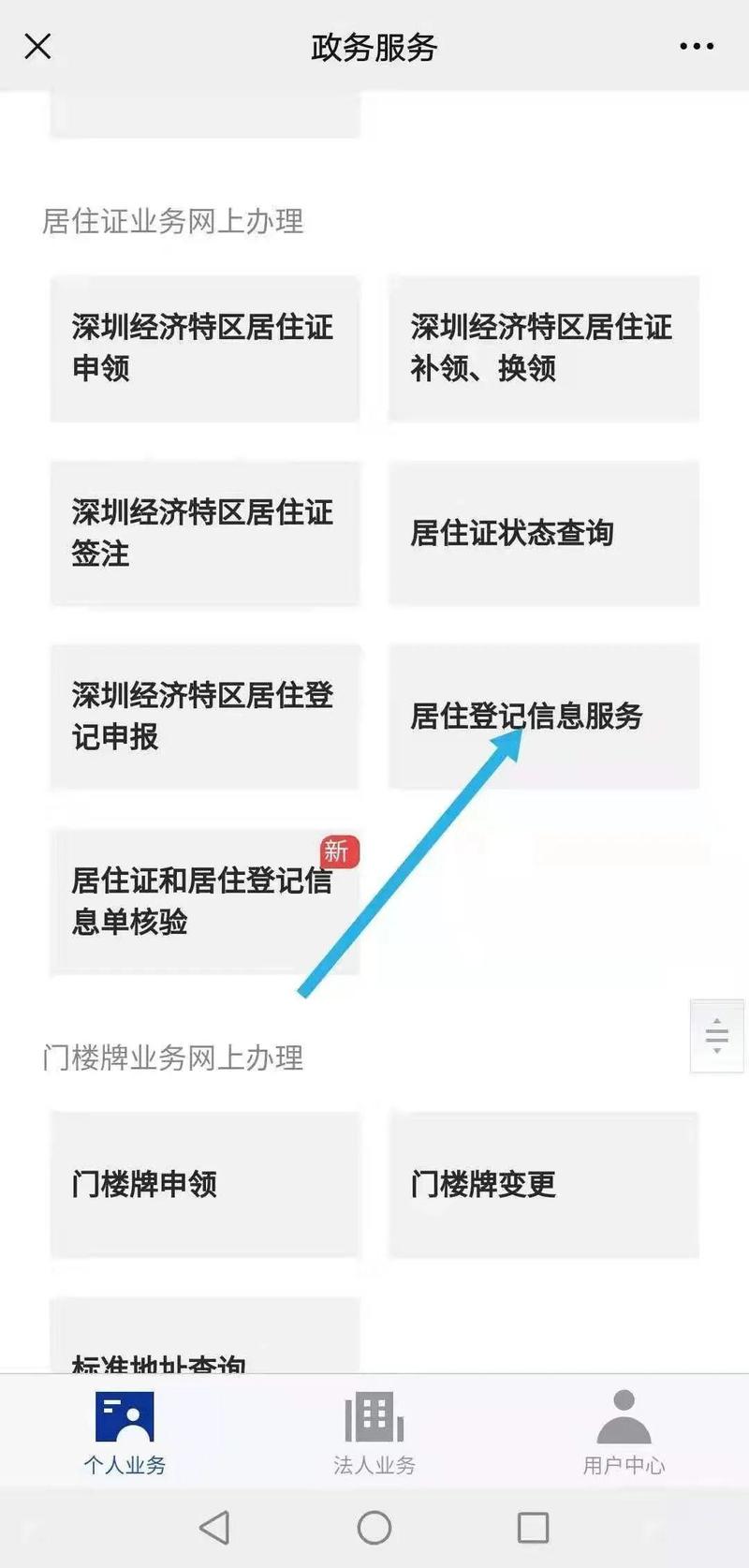Screen dimensions: 749x1568
Task: Open 门楼牌申领
Action: (x=204, y=1184)
